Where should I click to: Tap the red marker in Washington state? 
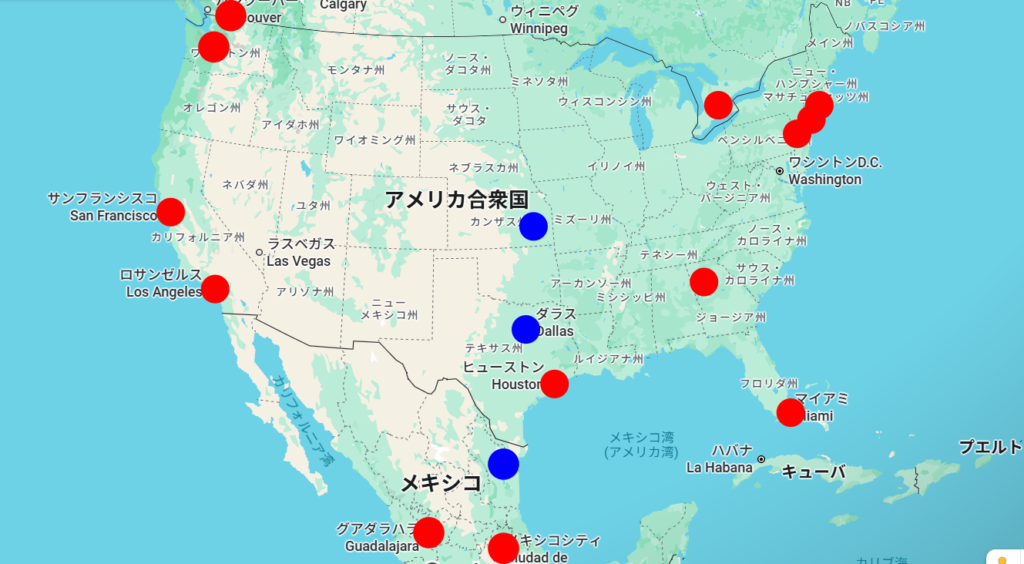point(214,47)
